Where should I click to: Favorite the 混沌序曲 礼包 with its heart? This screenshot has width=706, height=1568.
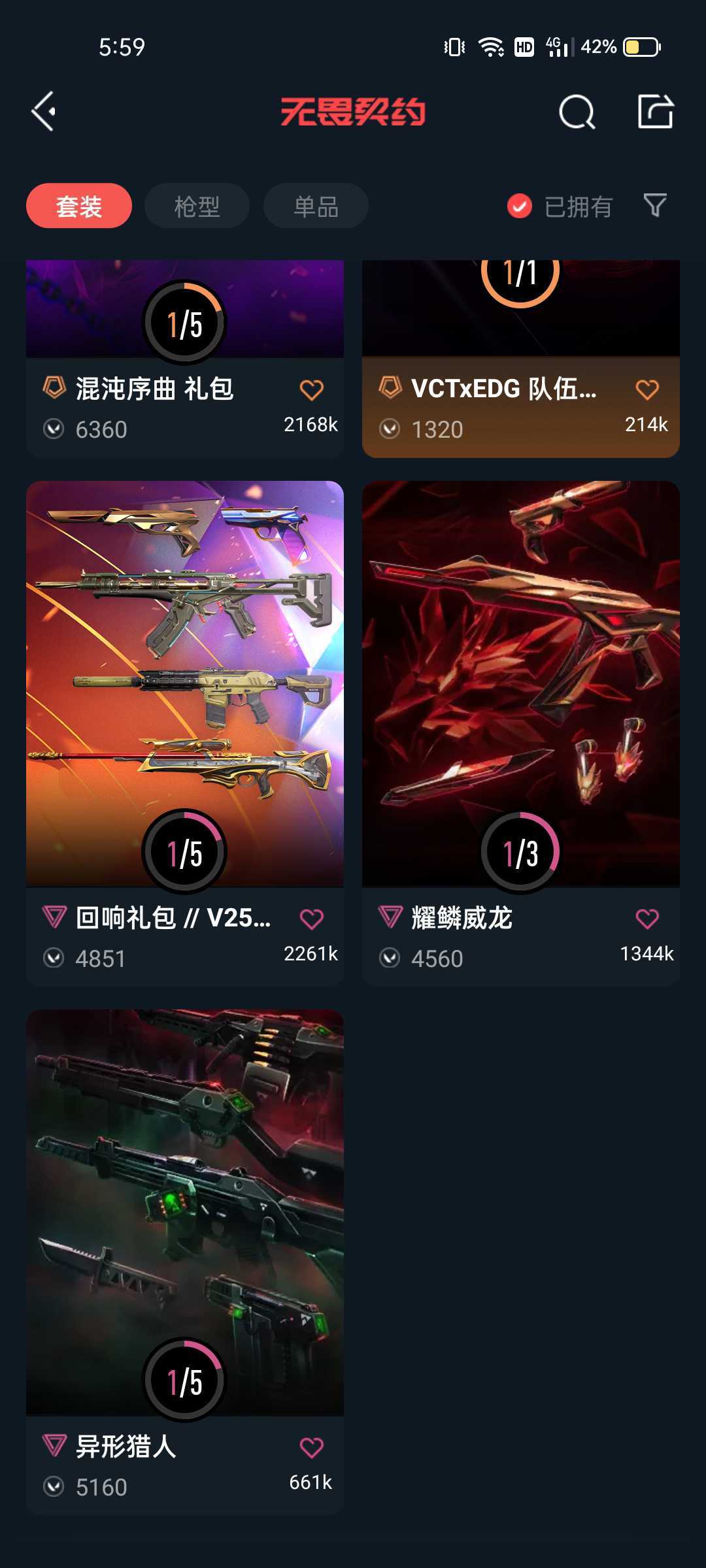point(312,389)
